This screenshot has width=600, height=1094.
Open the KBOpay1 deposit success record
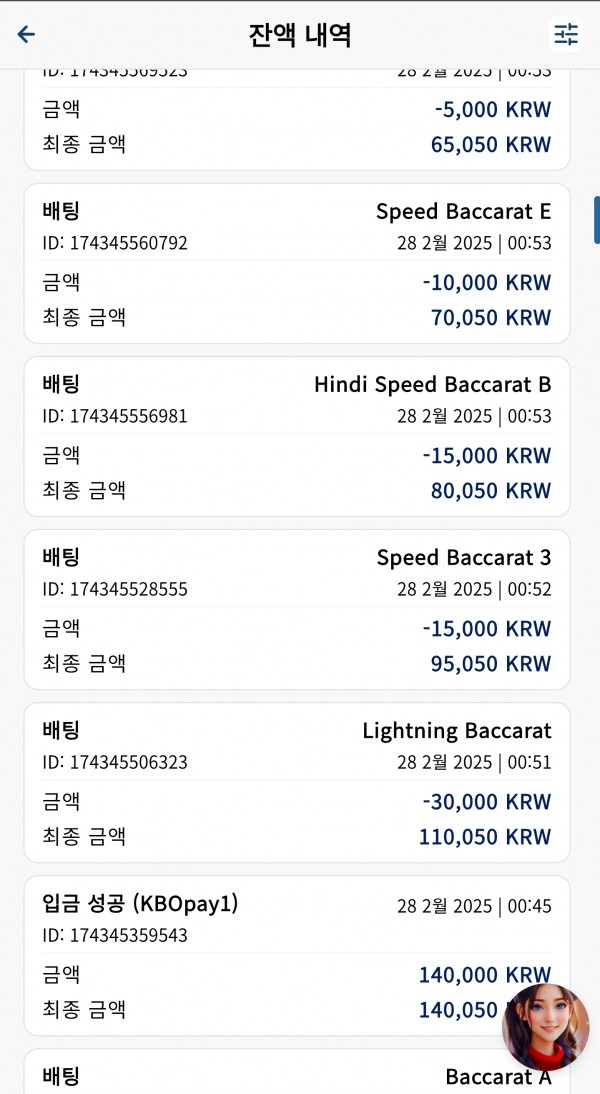[297, 956]
